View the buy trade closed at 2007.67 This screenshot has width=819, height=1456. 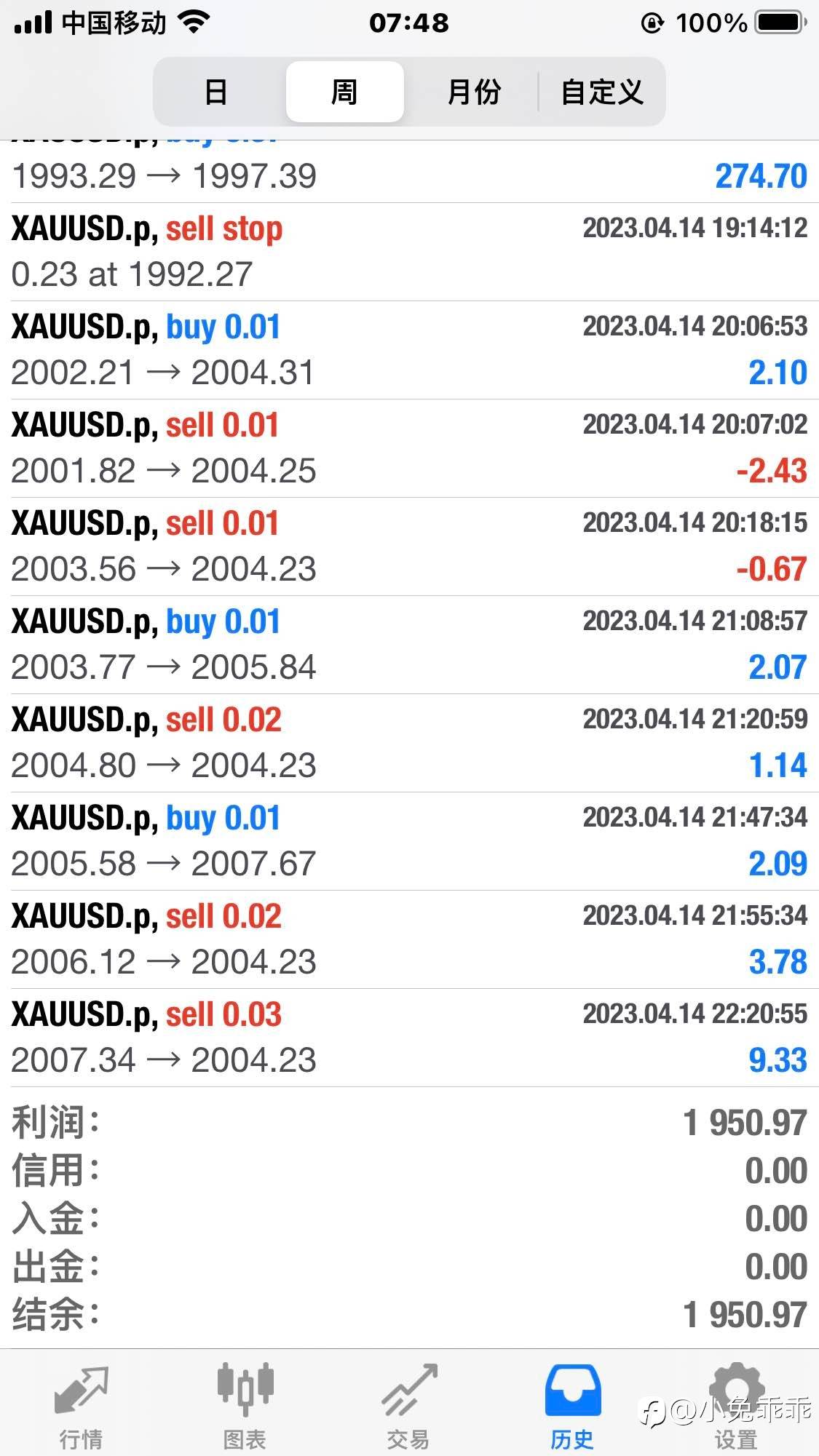pos(409,841)
